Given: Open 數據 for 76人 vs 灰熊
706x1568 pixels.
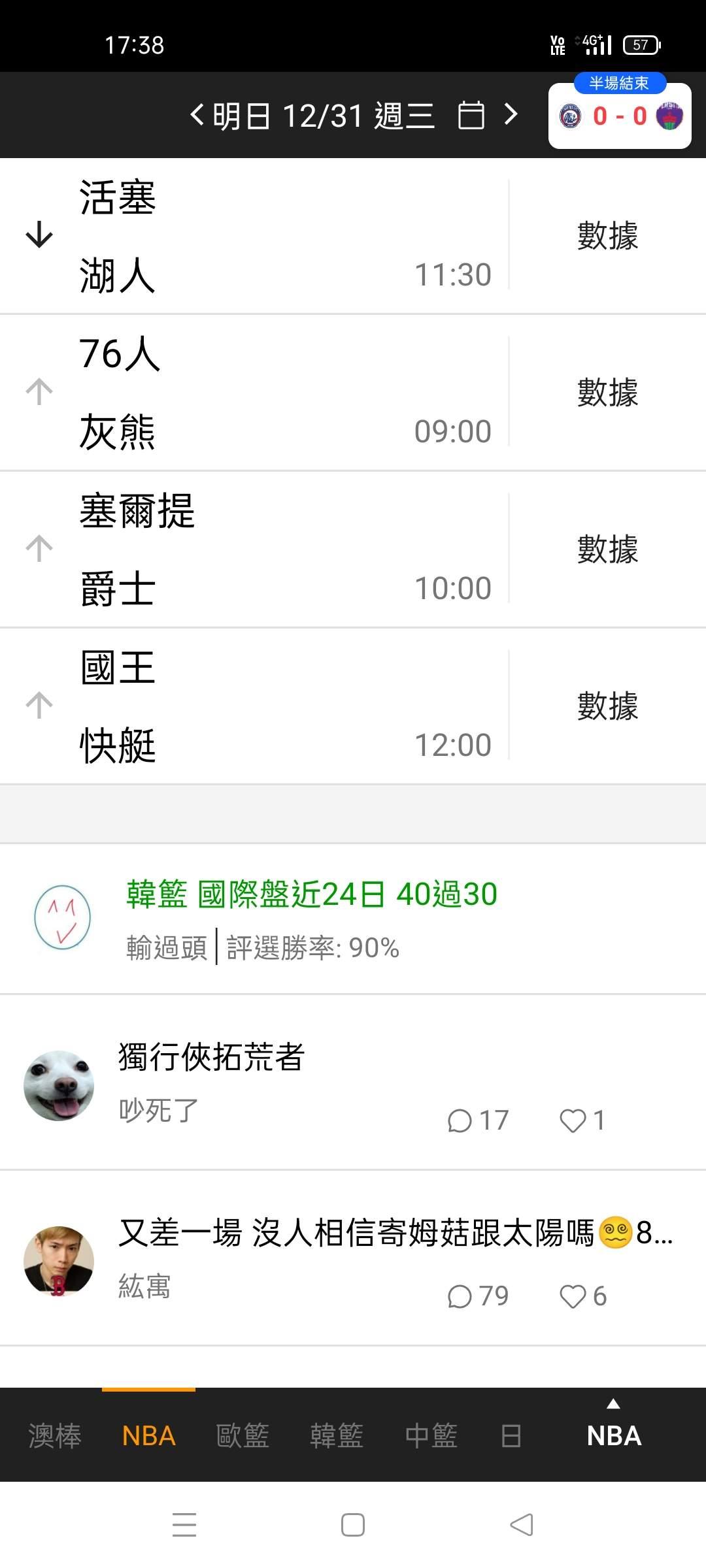Looking at the screenshot, I should coord(607,393).
